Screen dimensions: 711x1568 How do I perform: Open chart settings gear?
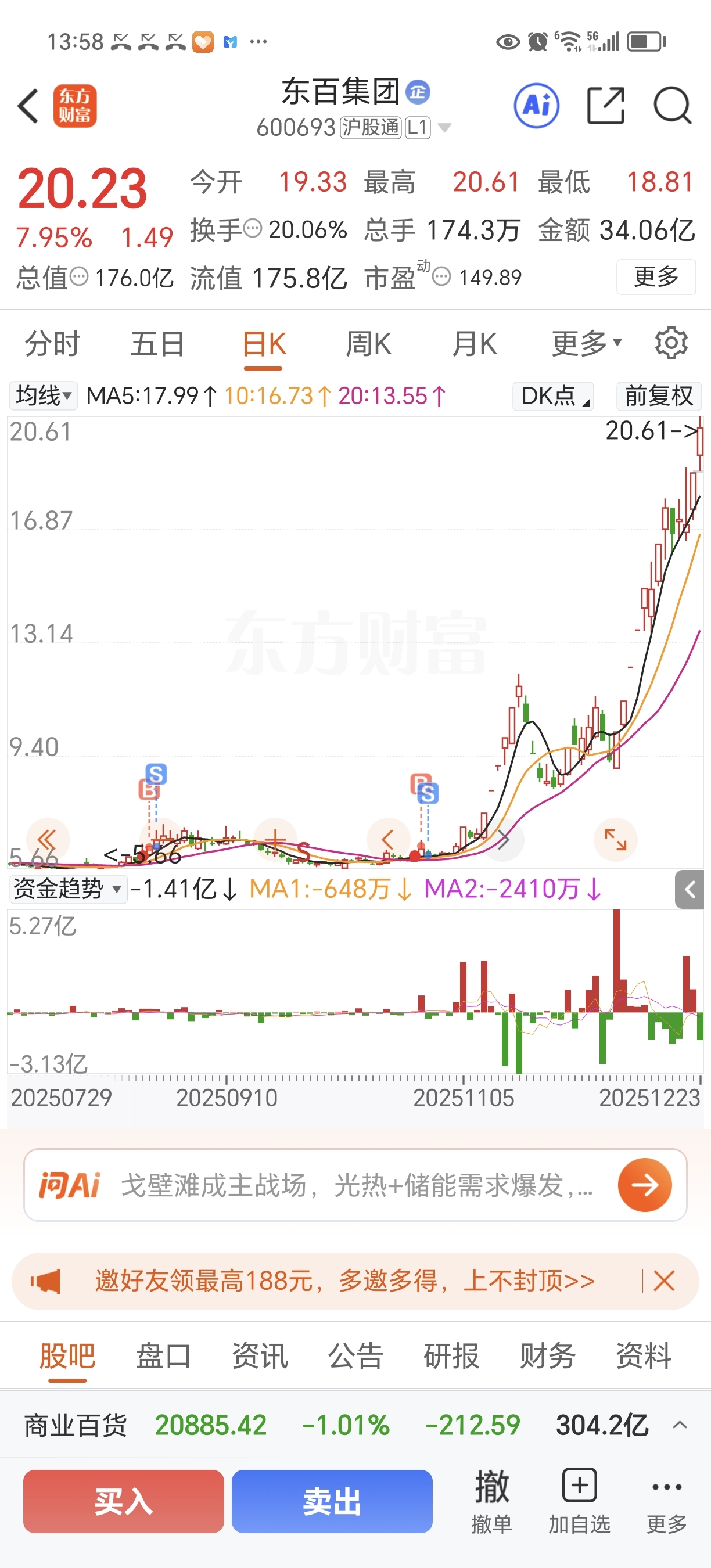(x=671, y=343)
